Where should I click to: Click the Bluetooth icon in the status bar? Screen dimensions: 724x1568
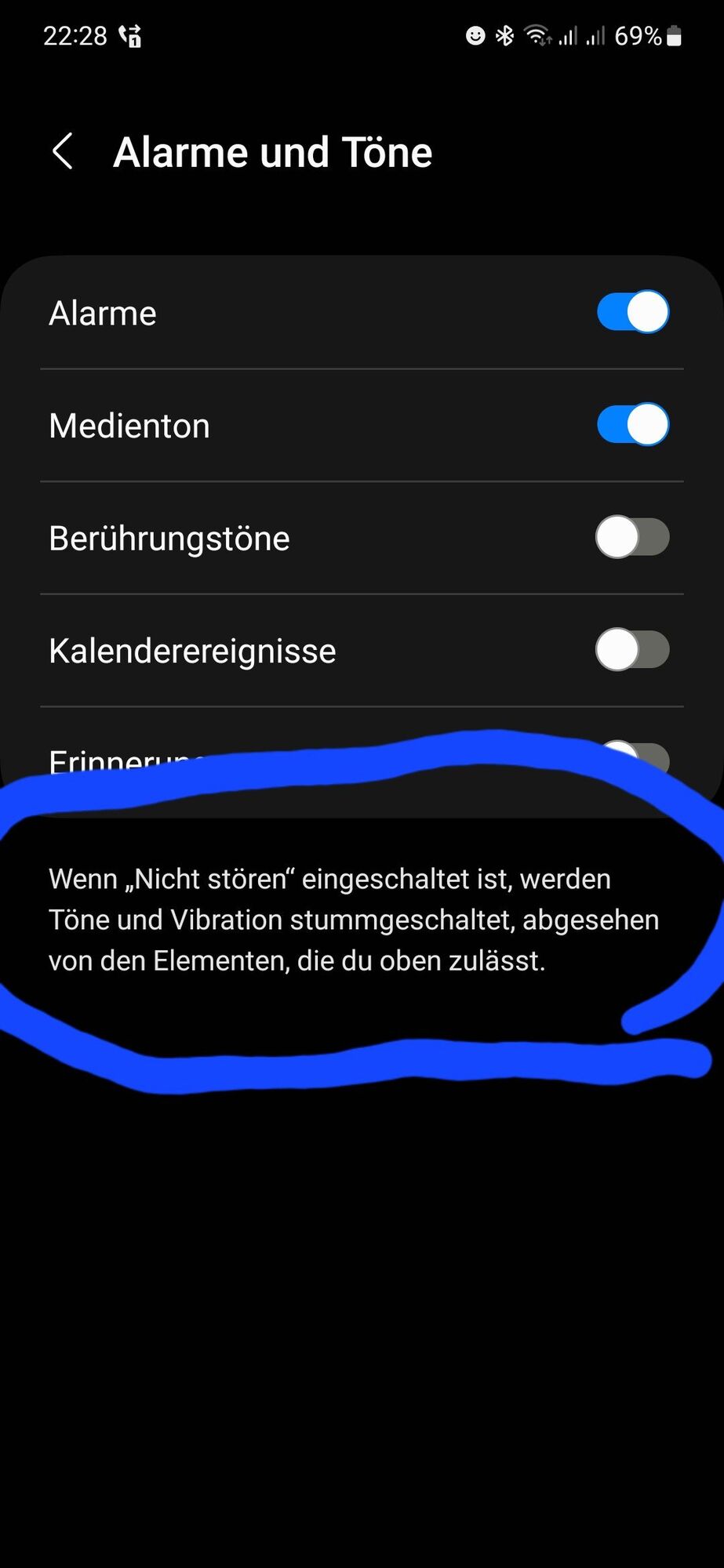503,35
